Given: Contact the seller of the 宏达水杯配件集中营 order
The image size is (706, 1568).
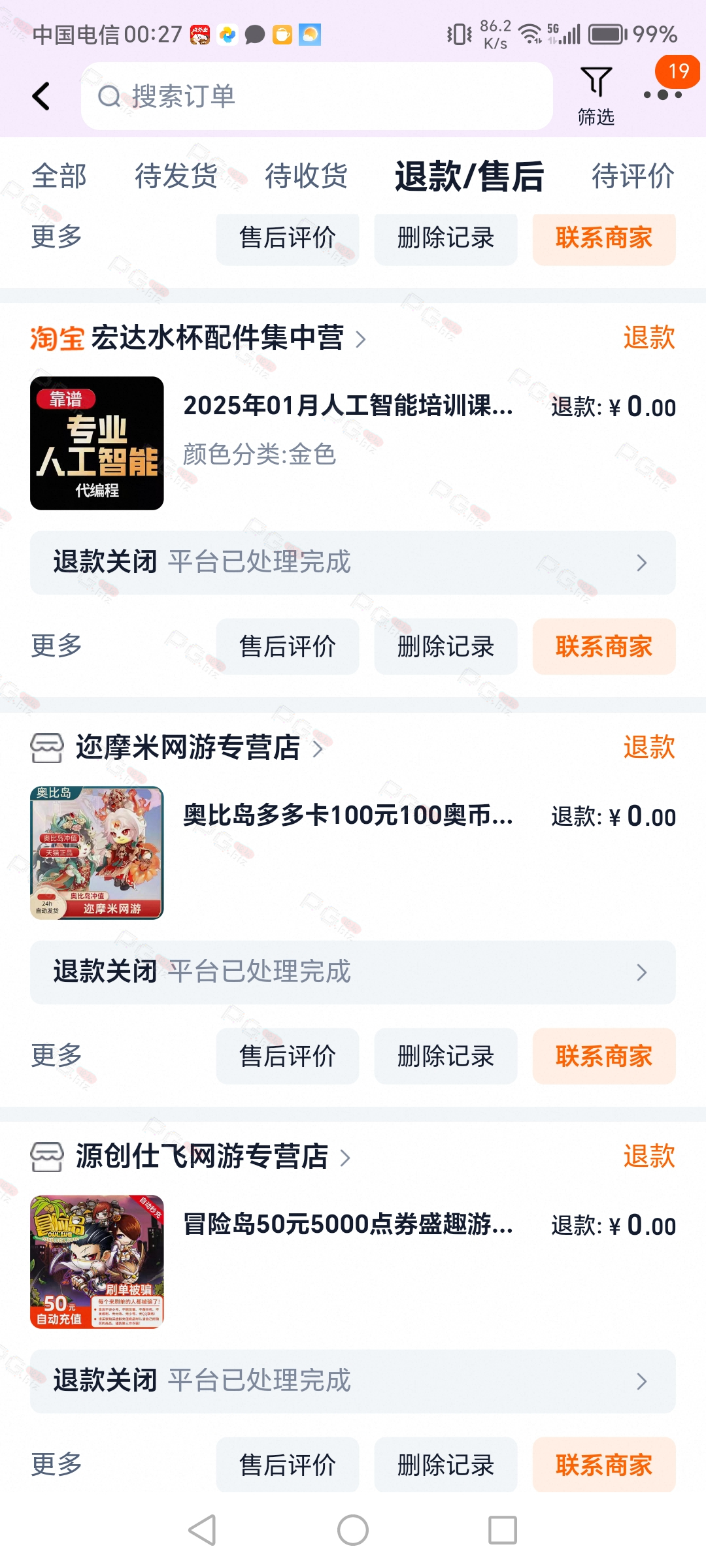Looking at the screenshot, I should click(604, 647).
